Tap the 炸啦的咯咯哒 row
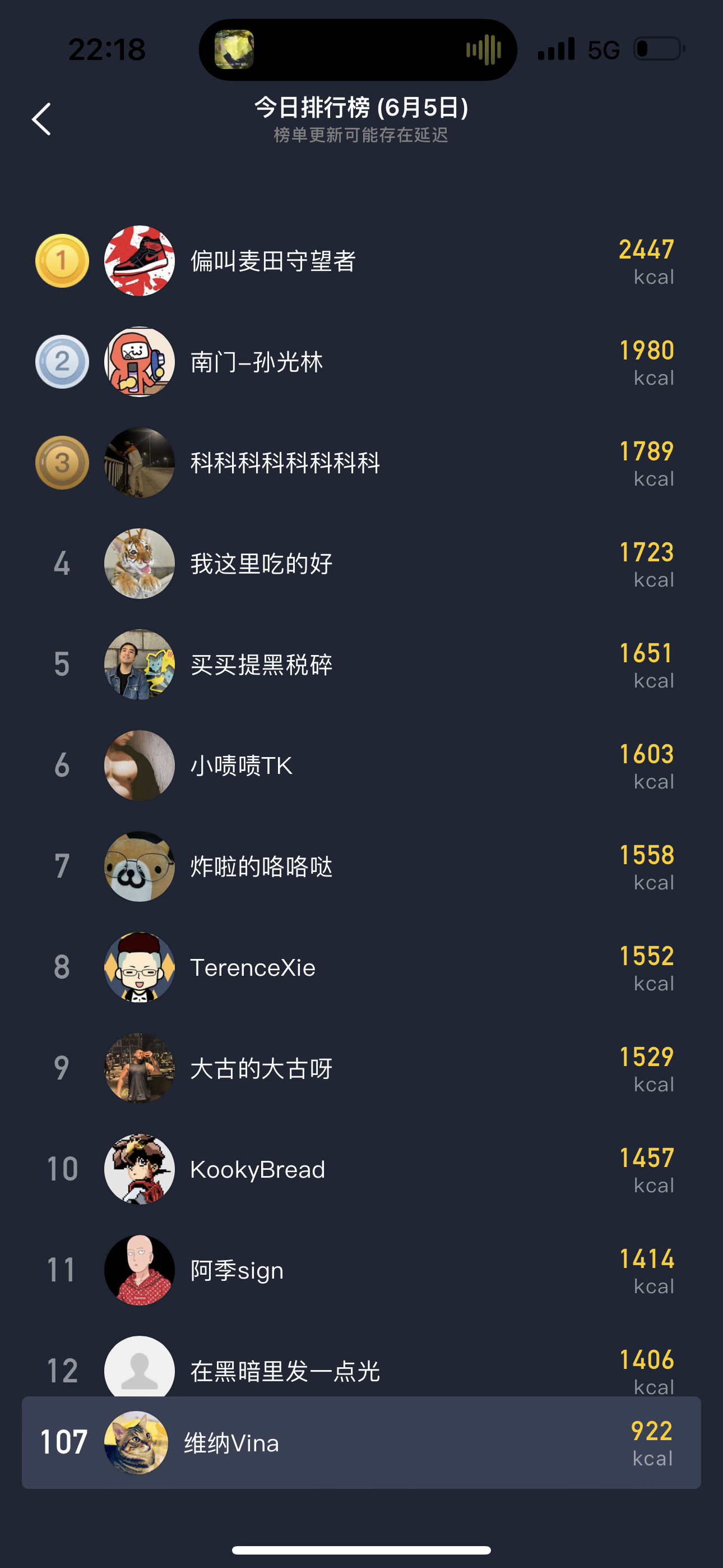Viewport: 723px width, 1568px height. point(361,867)
